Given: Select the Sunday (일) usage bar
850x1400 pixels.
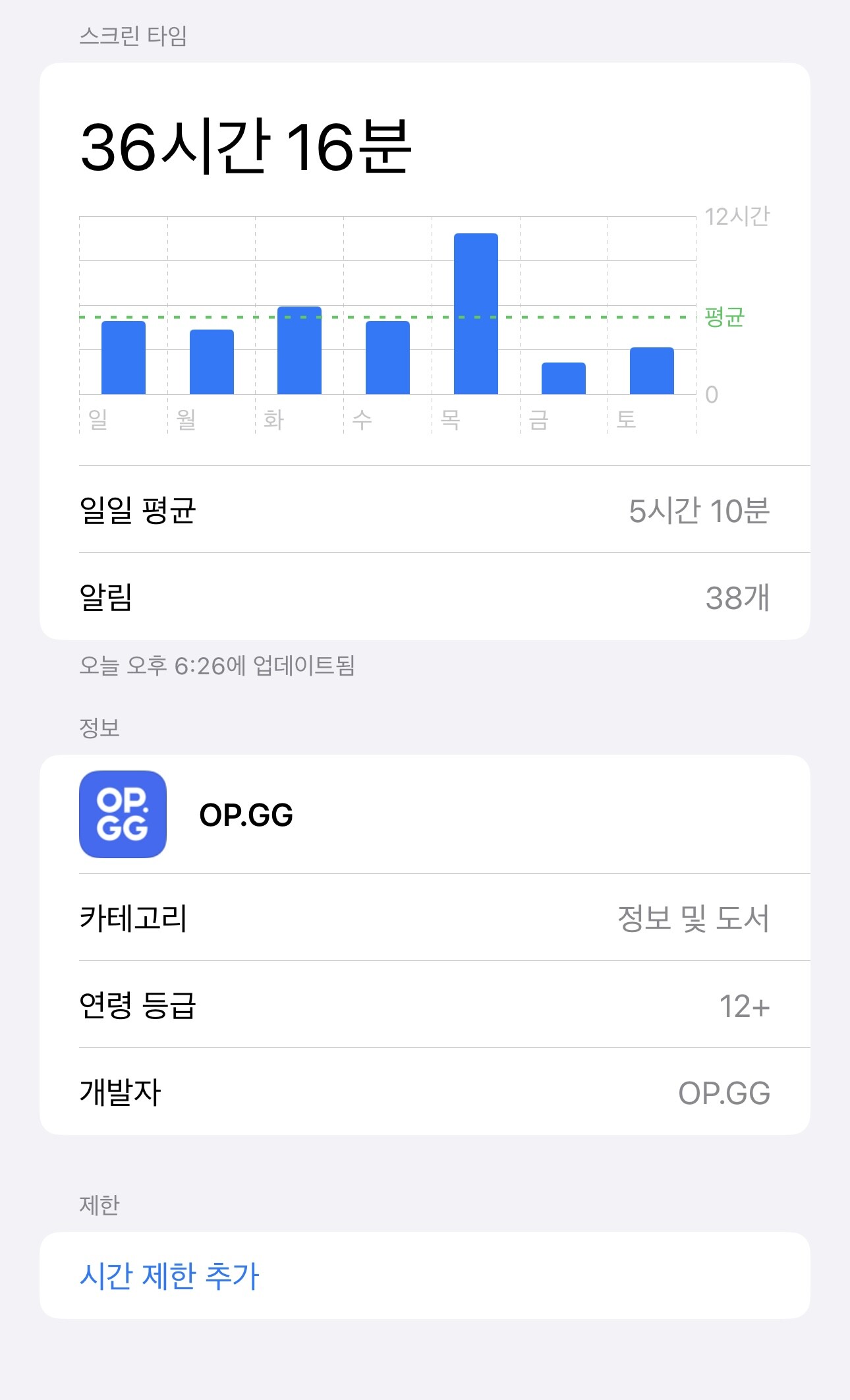Looking at the screenshot, I should click(123, 358).
